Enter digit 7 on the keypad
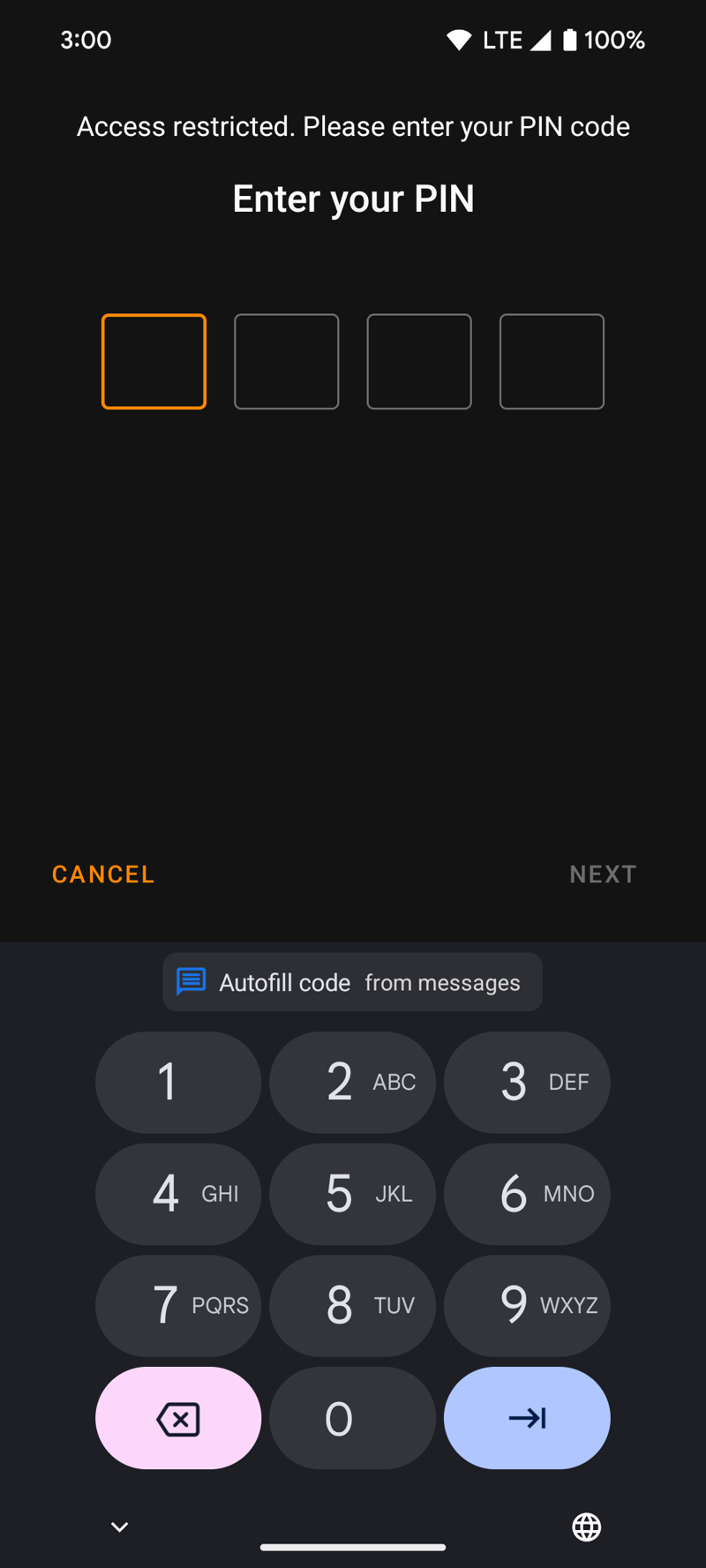 (x=178, y=1306)
